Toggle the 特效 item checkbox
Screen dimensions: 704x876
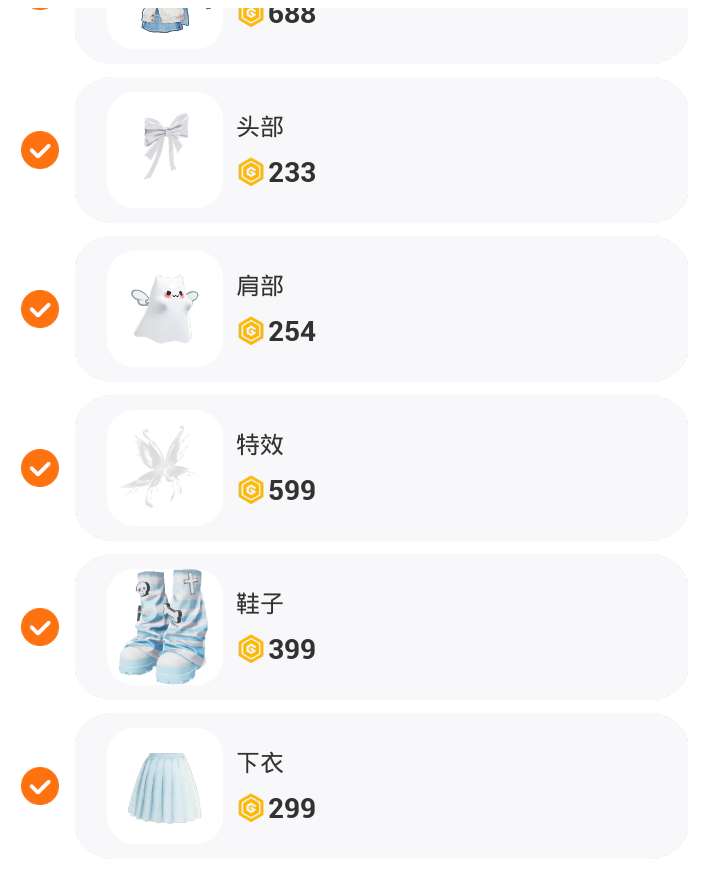click(x=40, y=468)
